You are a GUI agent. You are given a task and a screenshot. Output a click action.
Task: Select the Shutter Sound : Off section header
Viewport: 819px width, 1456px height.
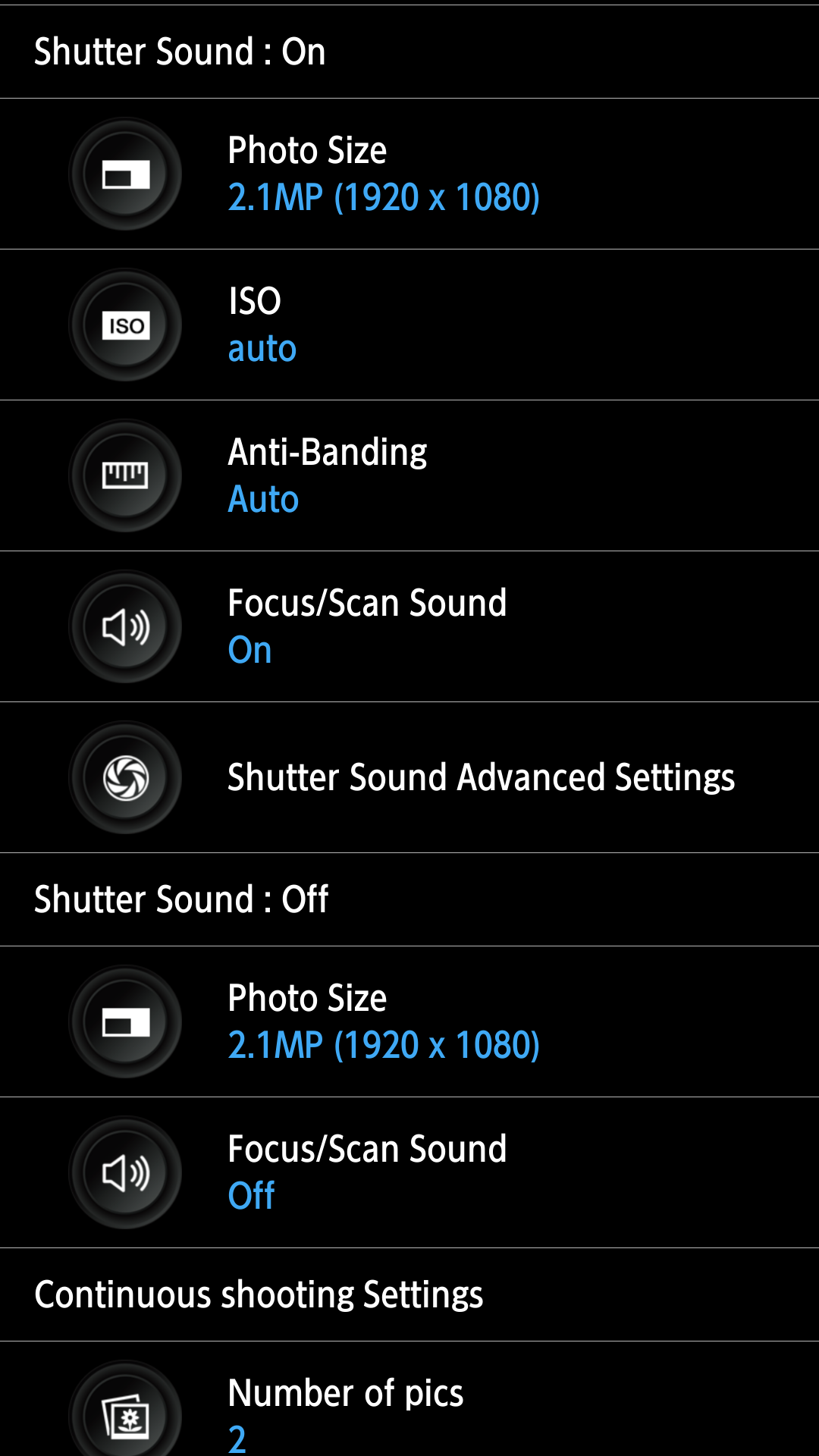180,899
